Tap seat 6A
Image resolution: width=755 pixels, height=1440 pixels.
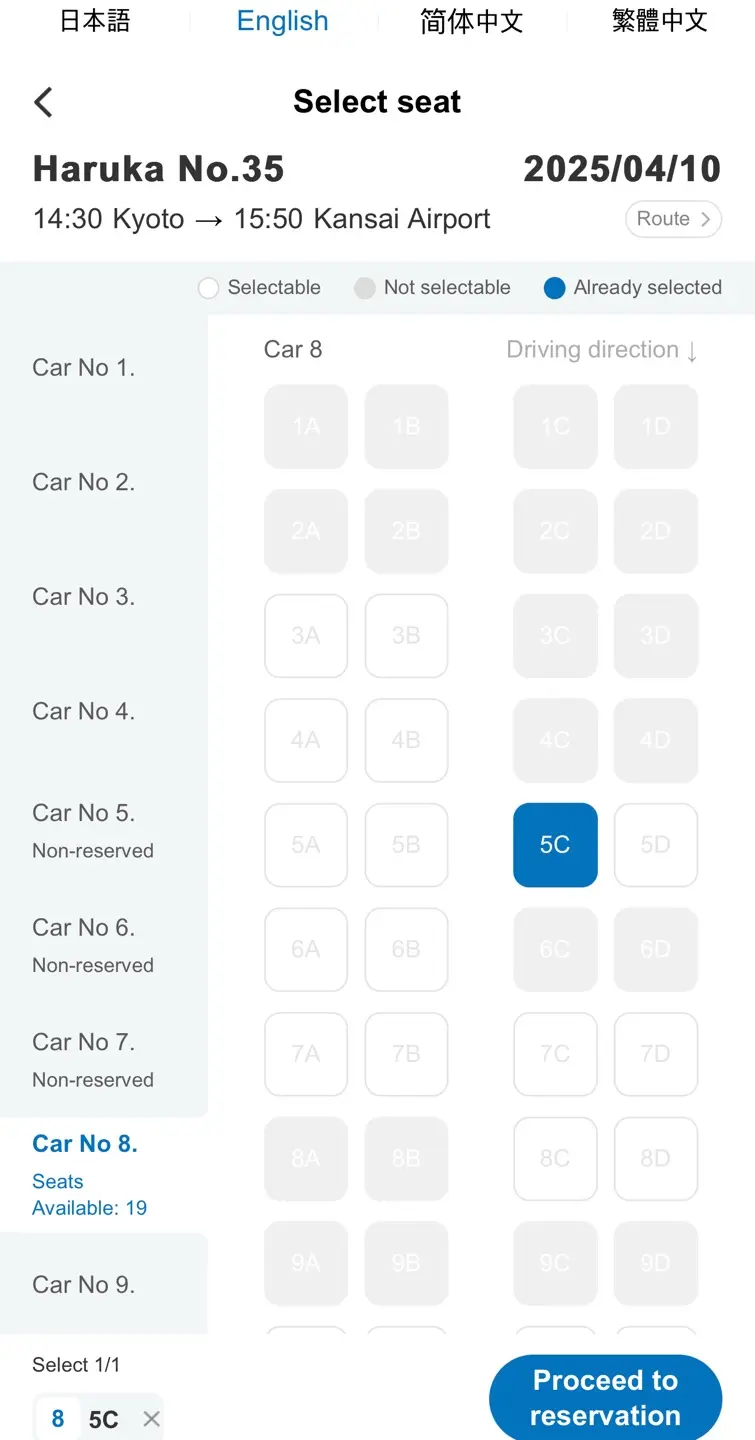pyautogui.click(x=306, y=949)
